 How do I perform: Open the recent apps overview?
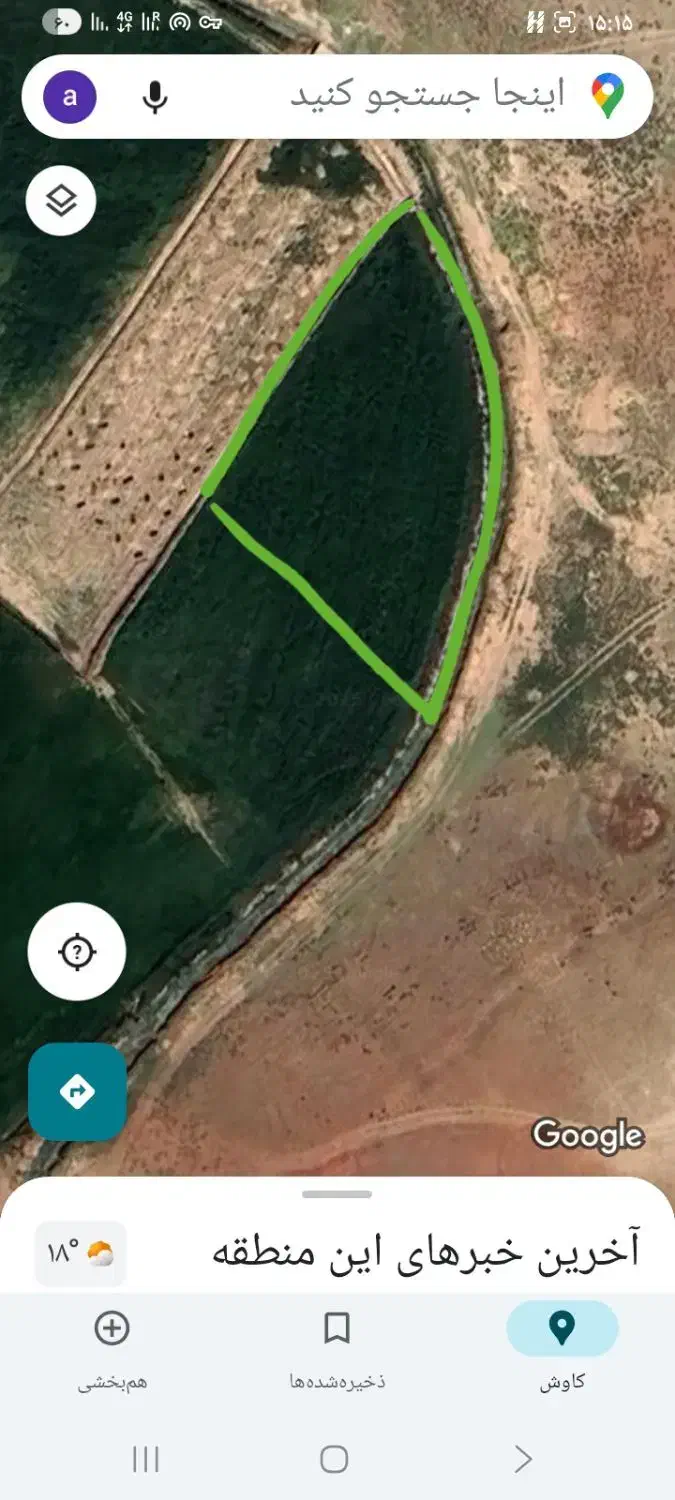[x=146, y=1459]
